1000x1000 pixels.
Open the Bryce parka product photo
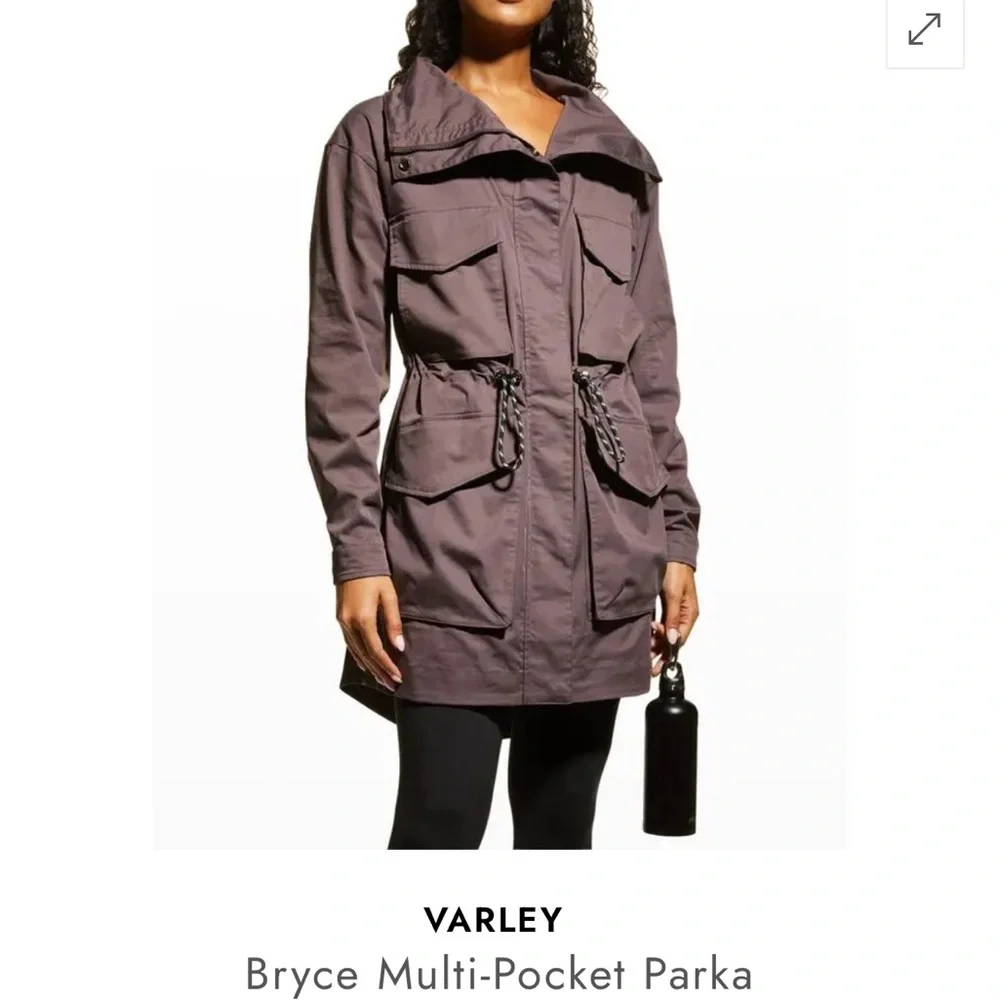500,425
